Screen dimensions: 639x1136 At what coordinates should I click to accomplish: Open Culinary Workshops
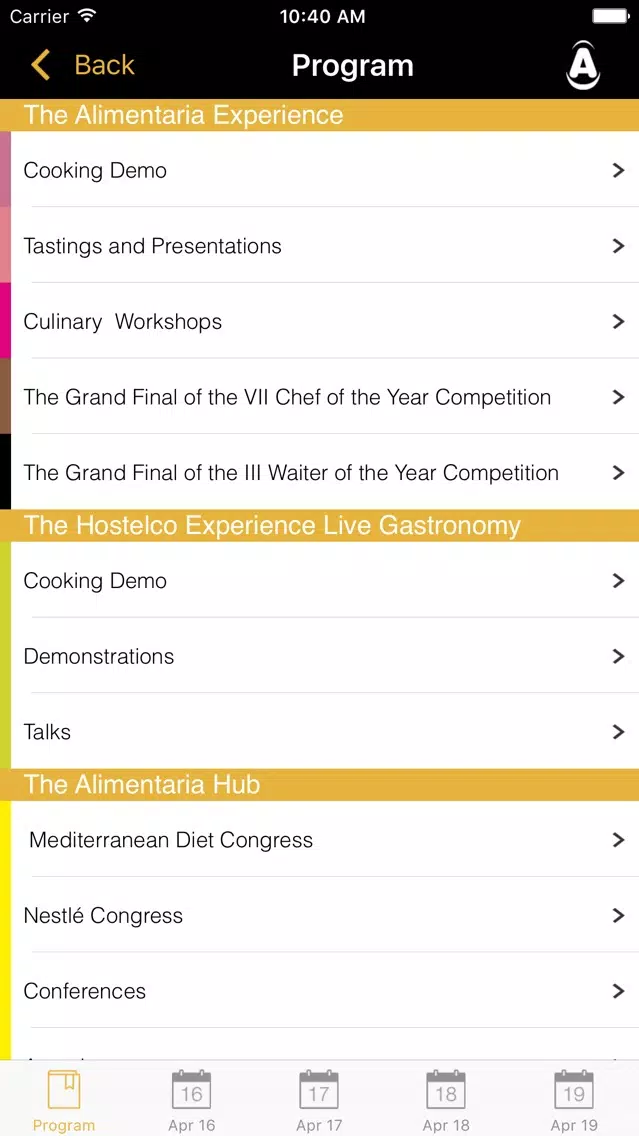pyautogui.click(x=320, y=321)
